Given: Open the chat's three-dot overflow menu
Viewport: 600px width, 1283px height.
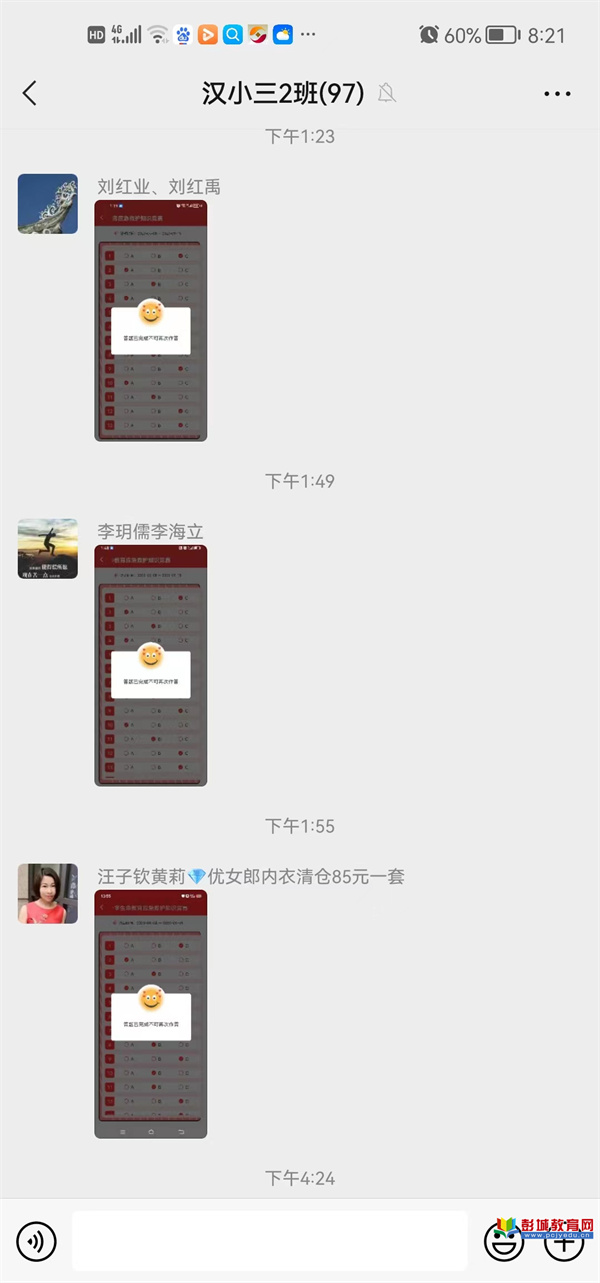Looking at the screenshot, I should click(x=557, y=93).
